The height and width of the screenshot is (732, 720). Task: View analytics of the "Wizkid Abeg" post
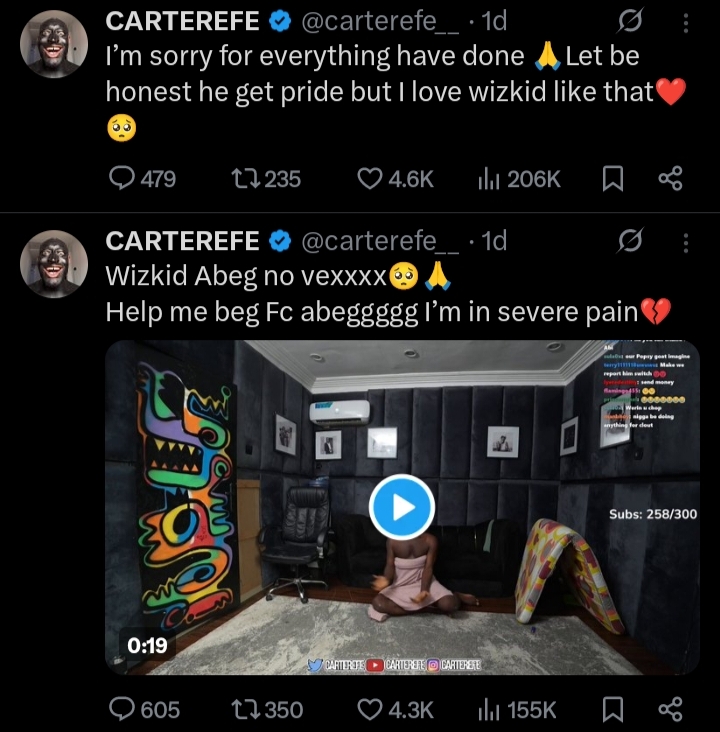point(489,709)
